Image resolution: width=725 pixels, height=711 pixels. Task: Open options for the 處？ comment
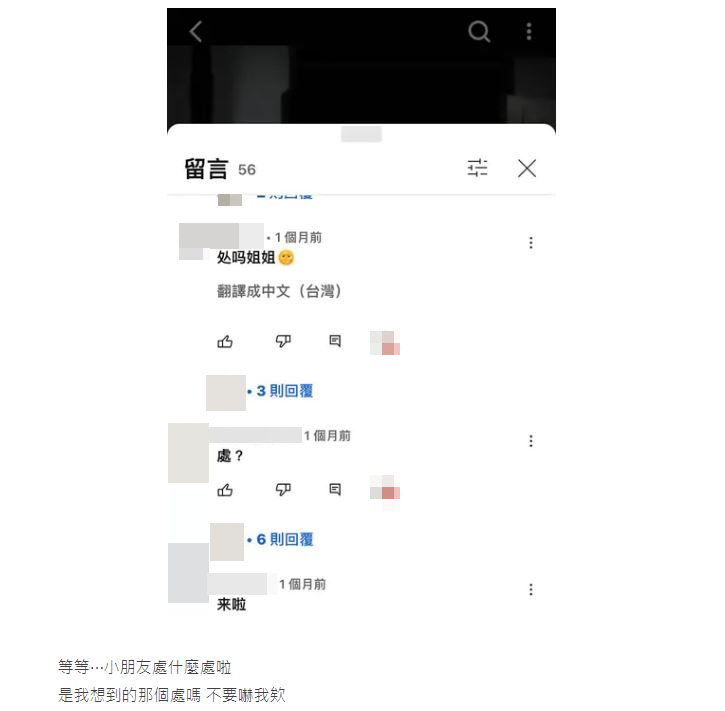click(x=530, y=441)
